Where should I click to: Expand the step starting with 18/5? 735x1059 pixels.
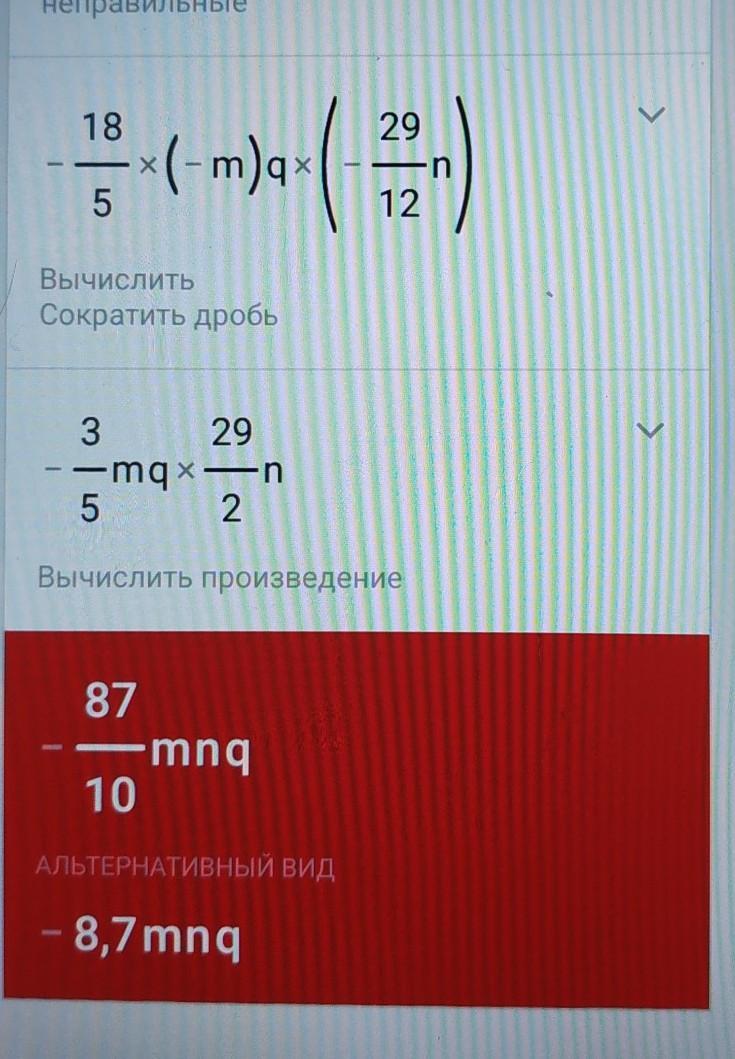click(x=651, y=117)
